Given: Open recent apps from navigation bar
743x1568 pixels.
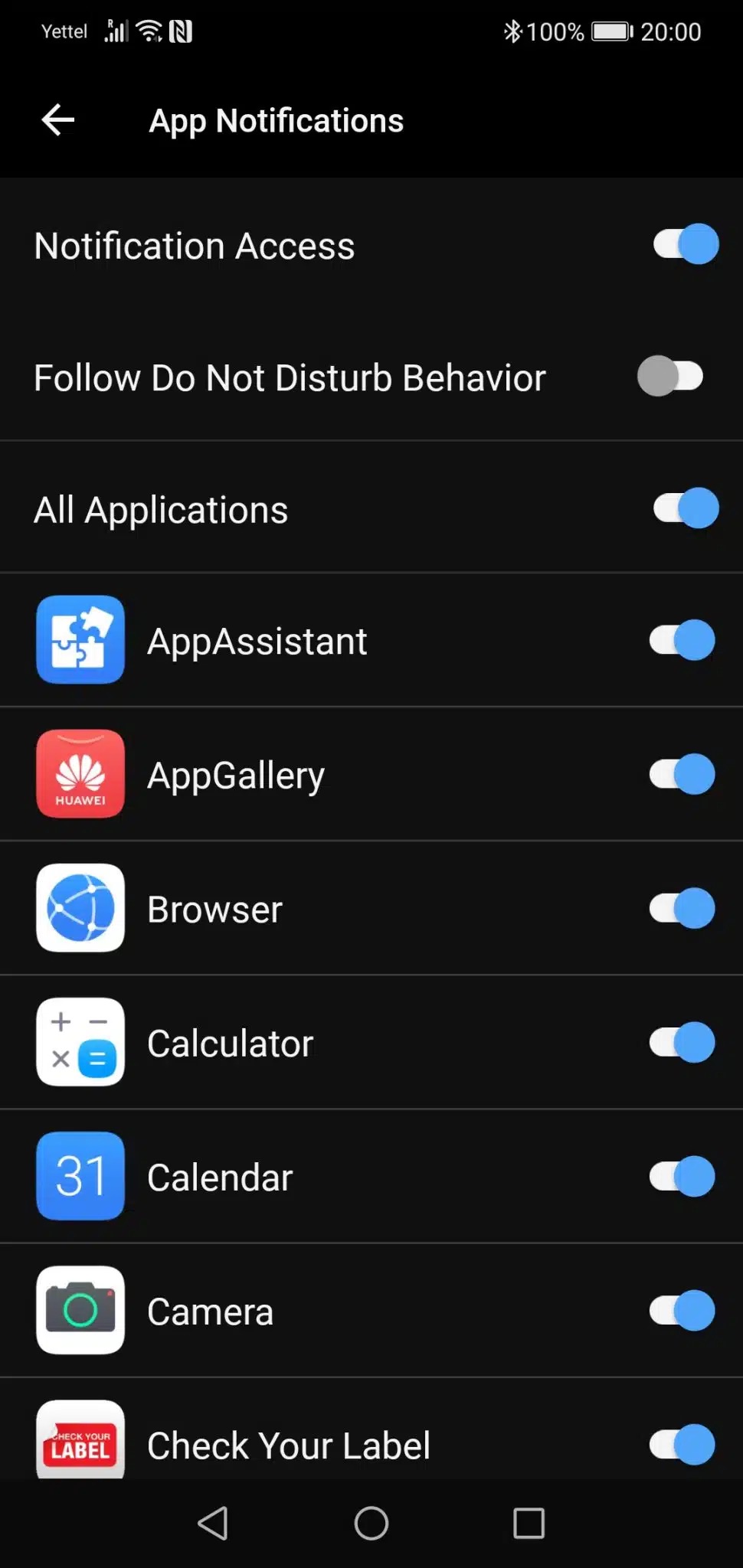Looking at the screenshot, I should point(529,1523).
